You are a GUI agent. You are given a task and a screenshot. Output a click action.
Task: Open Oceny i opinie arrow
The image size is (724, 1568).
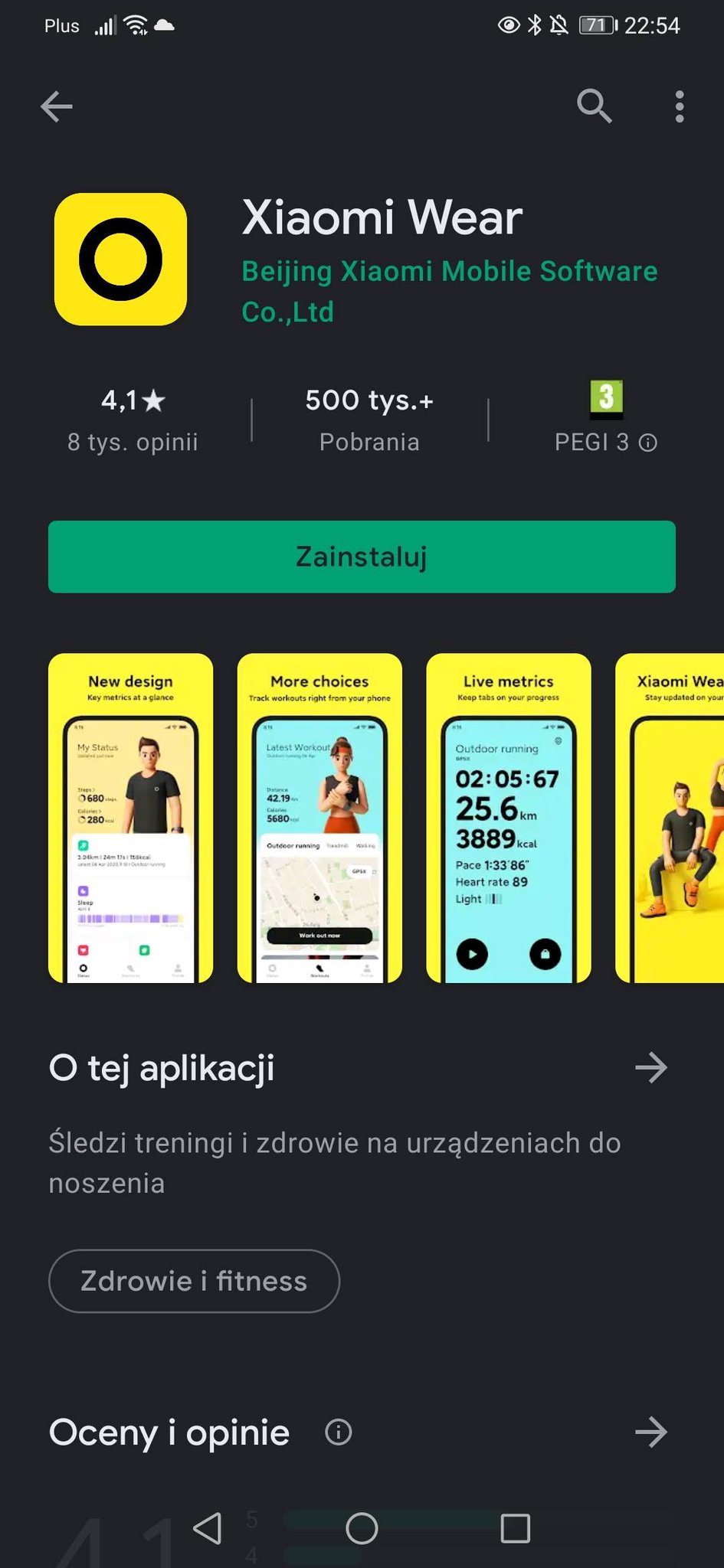point(651,1432)
